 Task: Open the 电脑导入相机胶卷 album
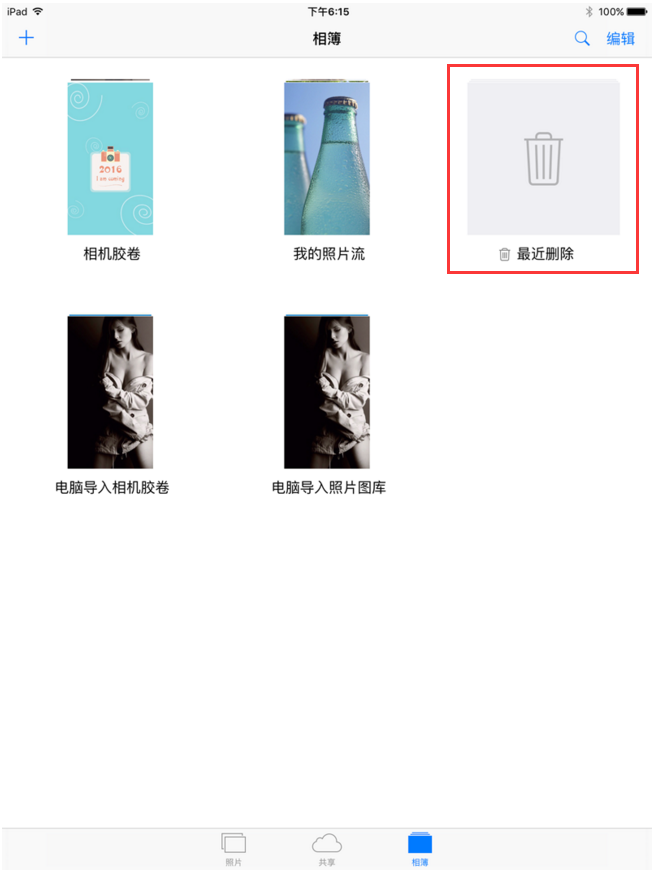tap(111, 392)
